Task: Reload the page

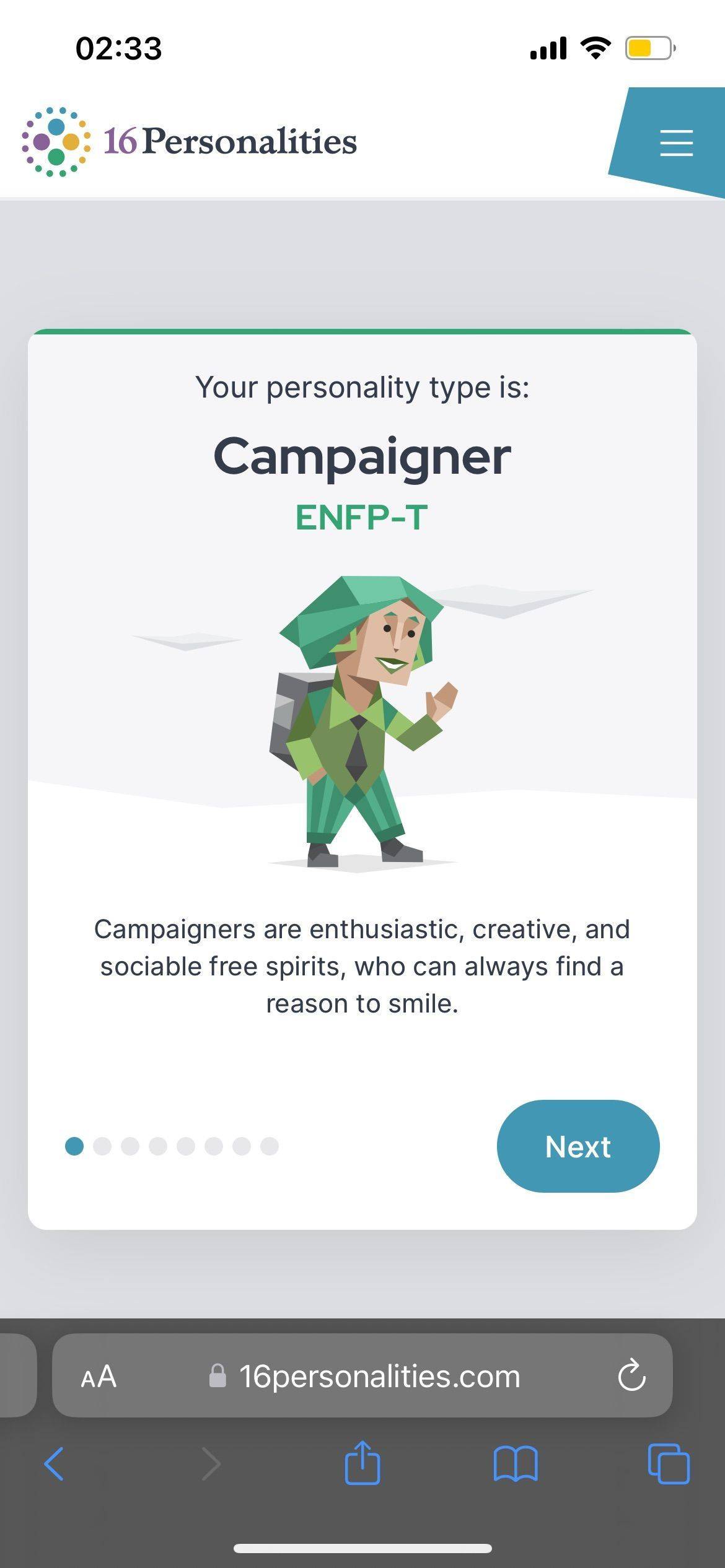Action: (x=631, y=1375)
